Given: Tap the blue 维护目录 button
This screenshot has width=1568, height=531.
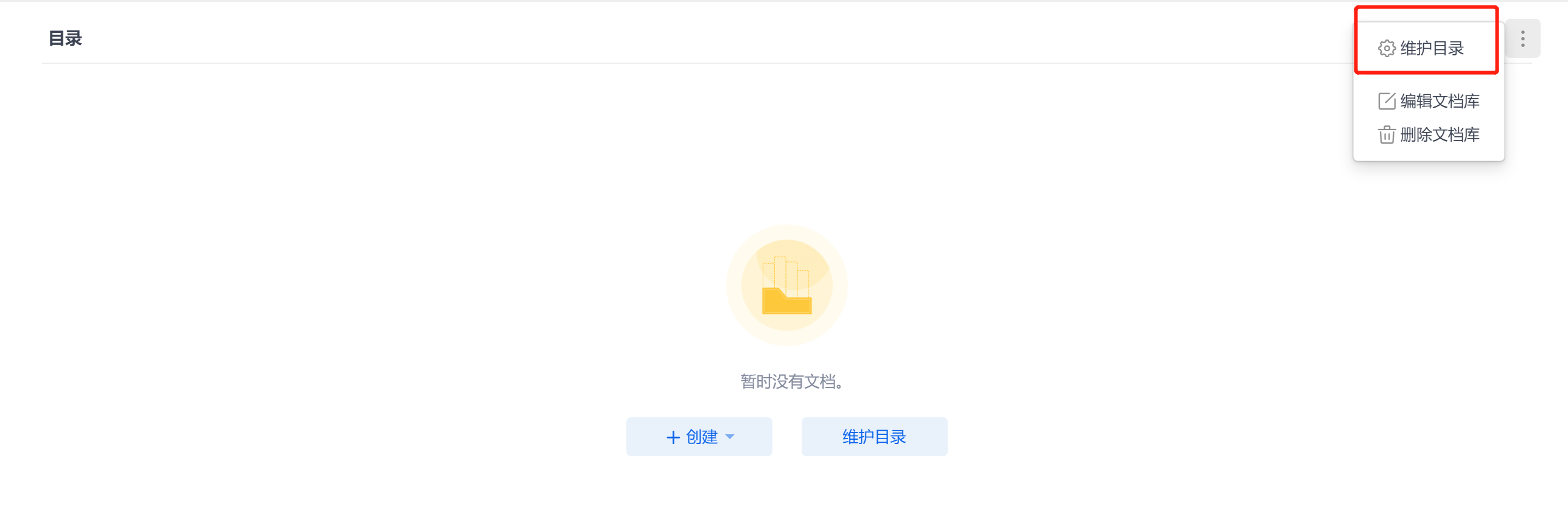Looking at the screenshot, I should pos(873,436).
